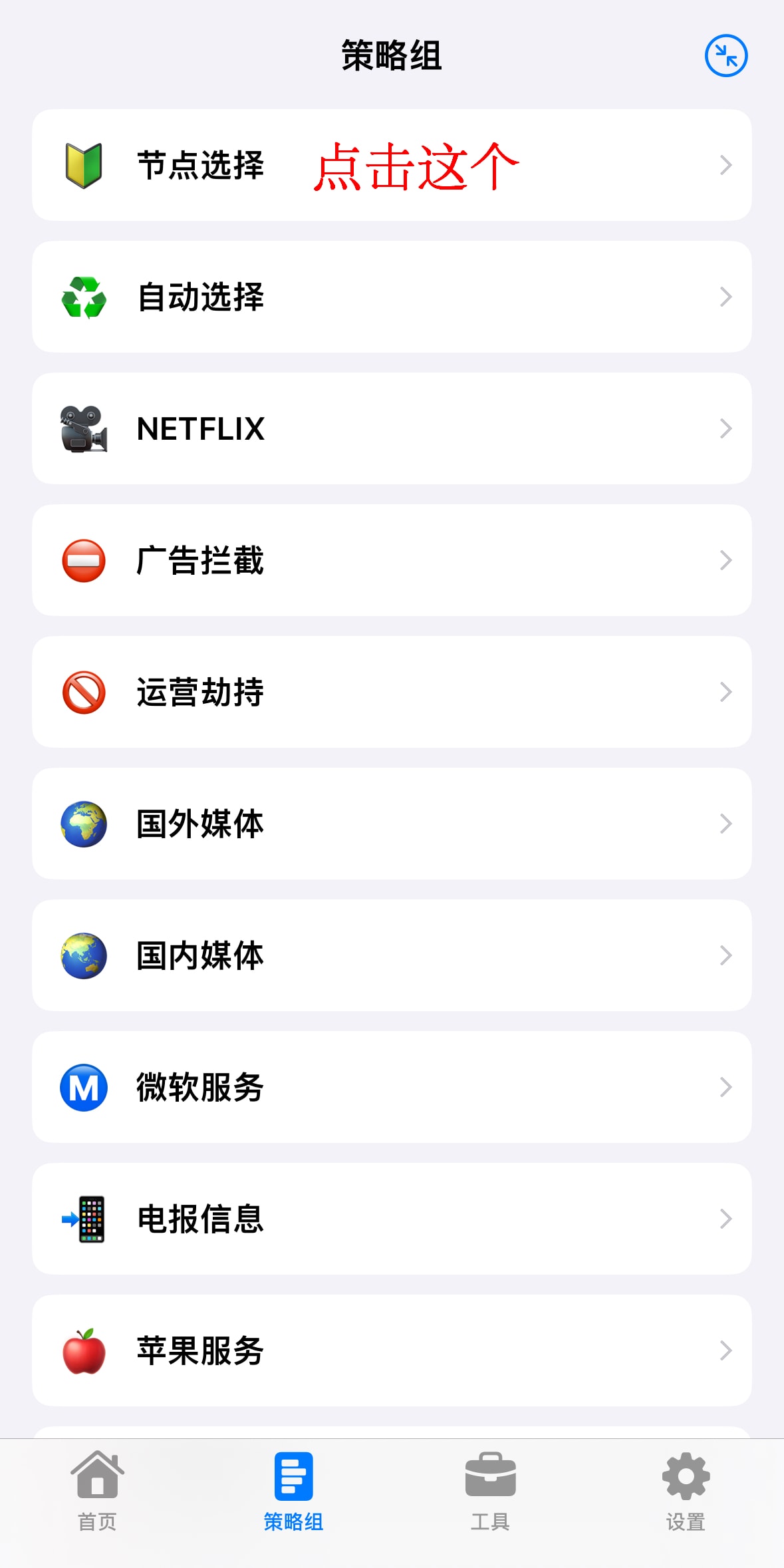Open the 自动选择 policy group
Screen dimensions: 784x1568
coord(392,297)
